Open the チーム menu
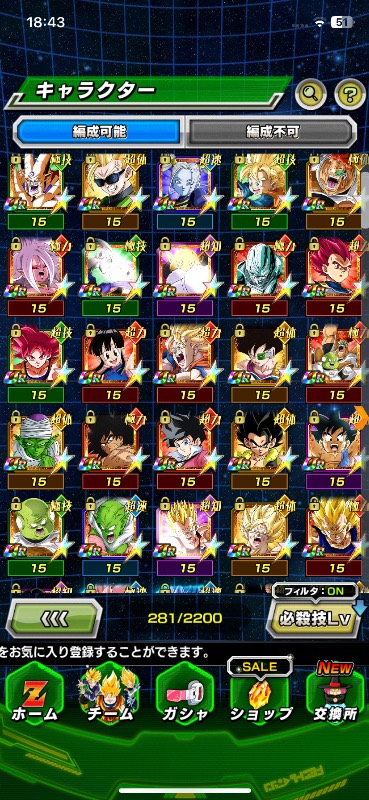Screen dimensions: 369x800 click(x=108, y=693)
